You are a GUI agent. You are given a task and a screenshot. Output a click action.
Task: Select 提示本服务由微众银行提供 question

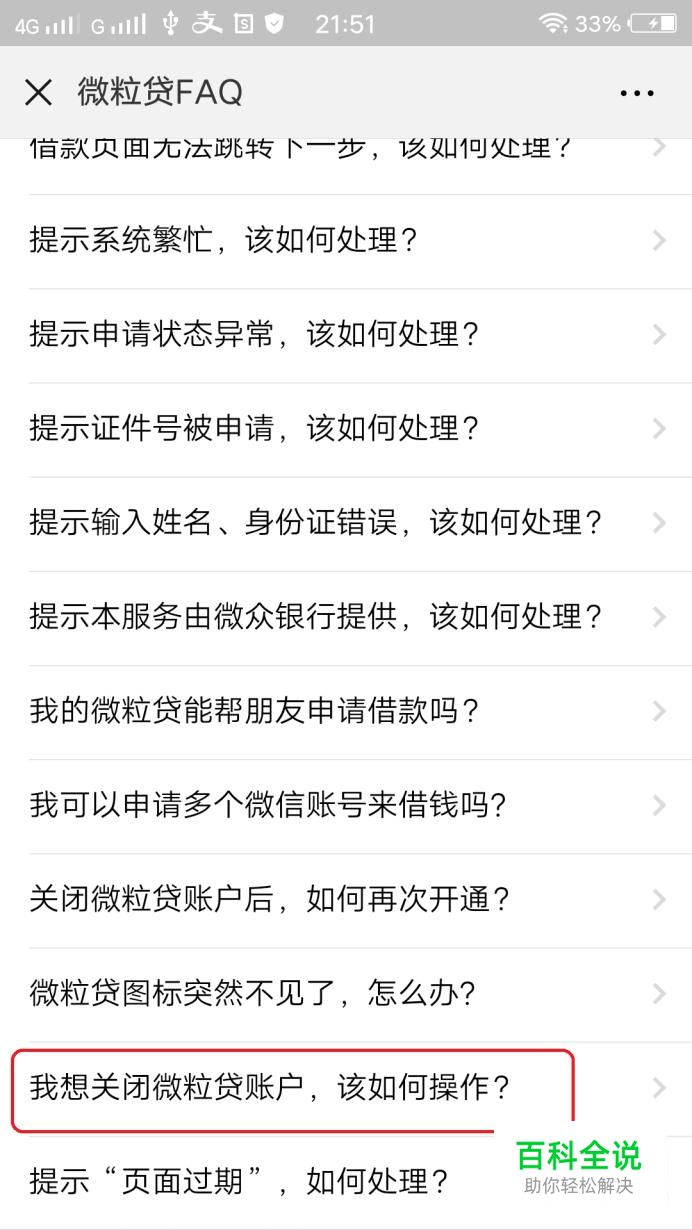[x=346, y=617]
